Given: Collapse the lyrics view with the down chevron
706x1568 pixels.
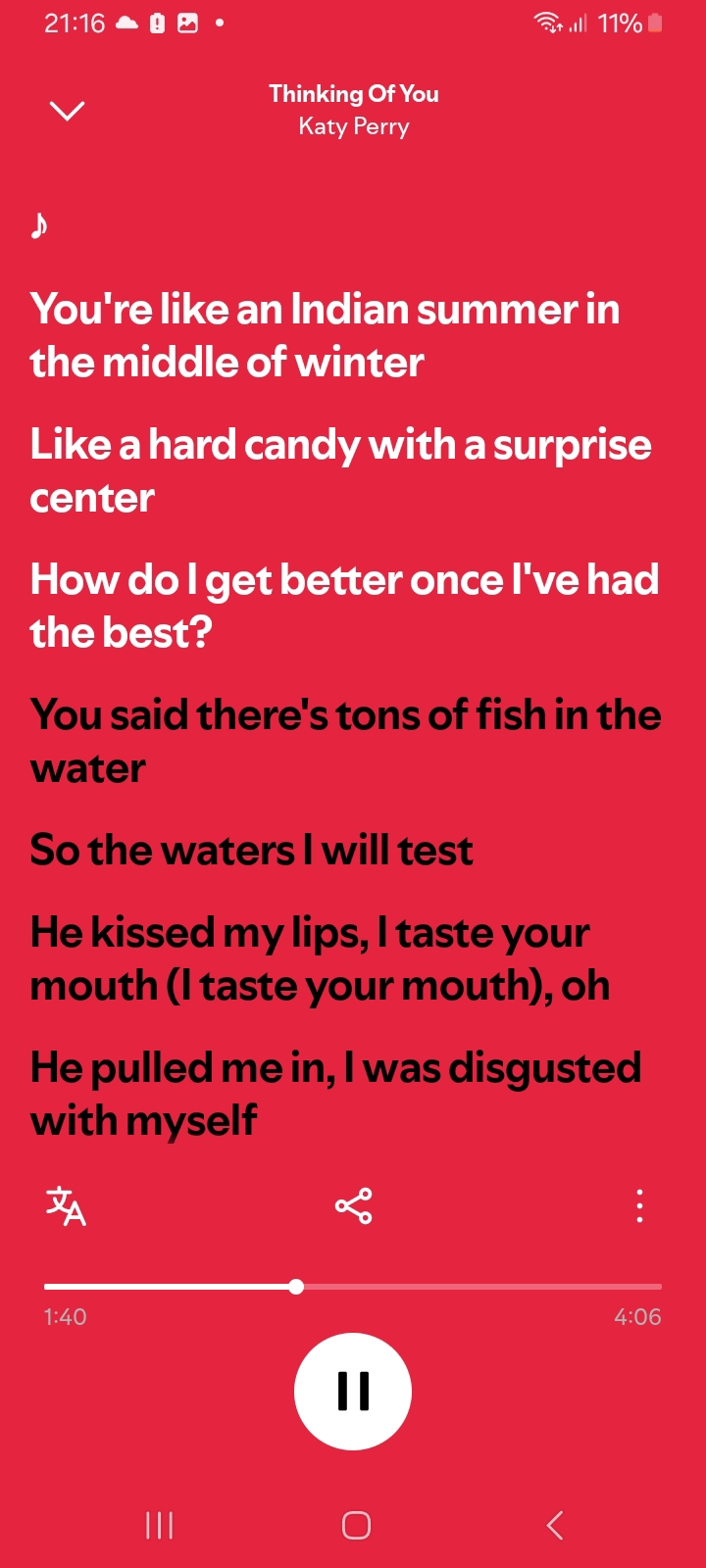Looking at the screenshot, I should coord(67,110).
